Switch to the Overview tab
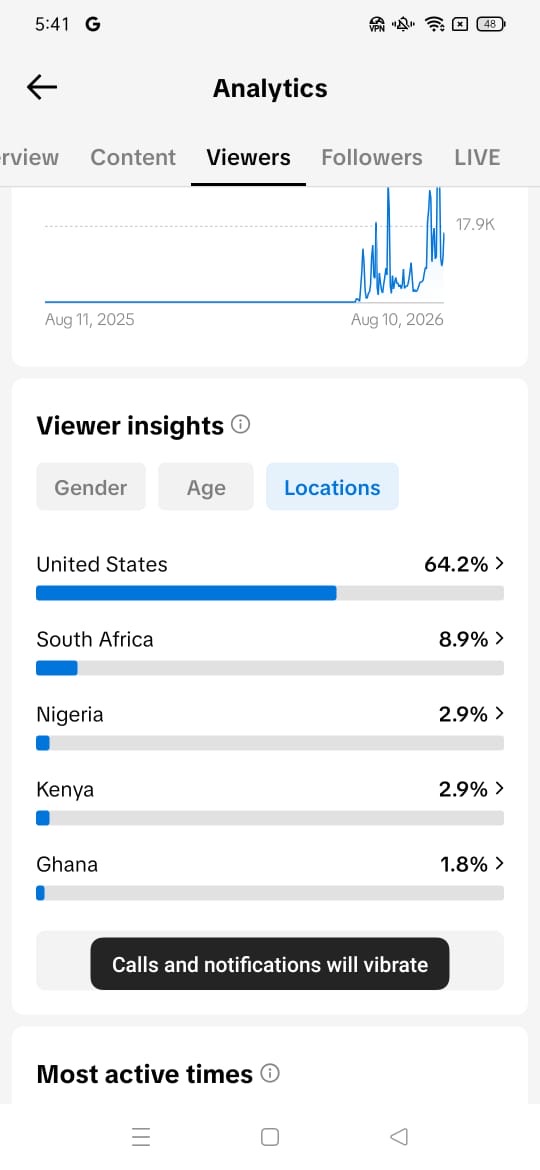 pos(29,157)
